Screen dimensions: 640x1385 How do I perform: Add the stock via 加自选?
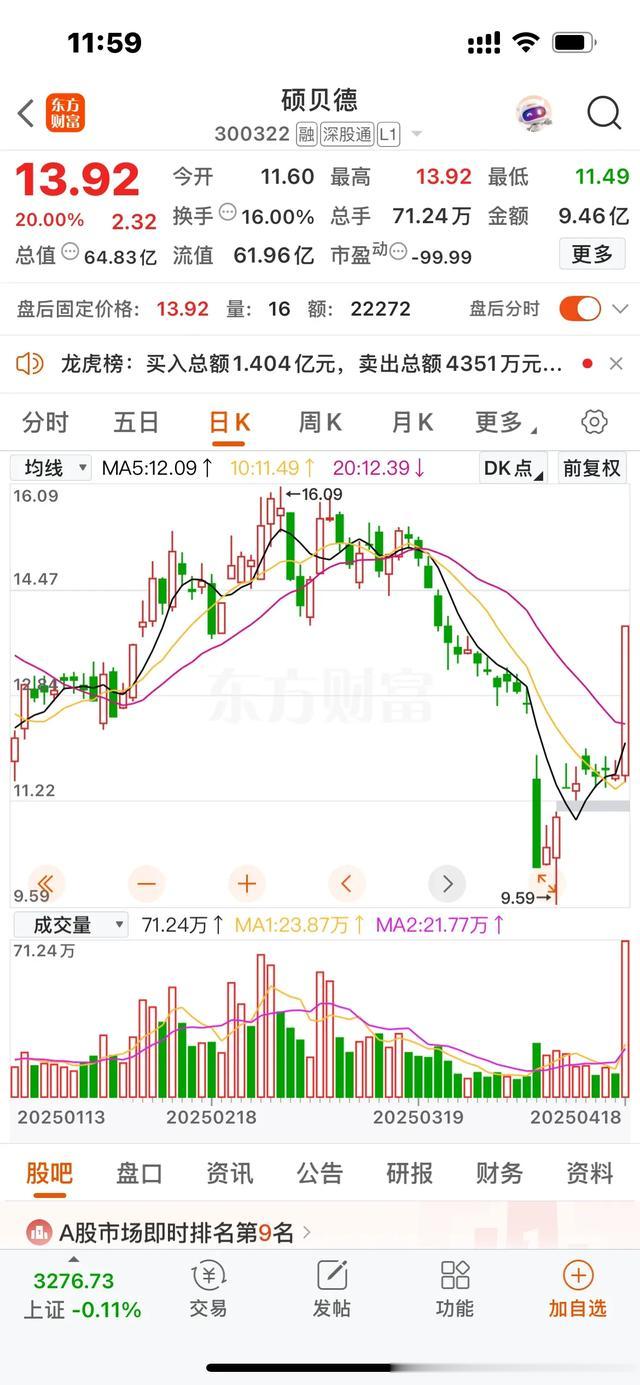(x=578, y=1289)
